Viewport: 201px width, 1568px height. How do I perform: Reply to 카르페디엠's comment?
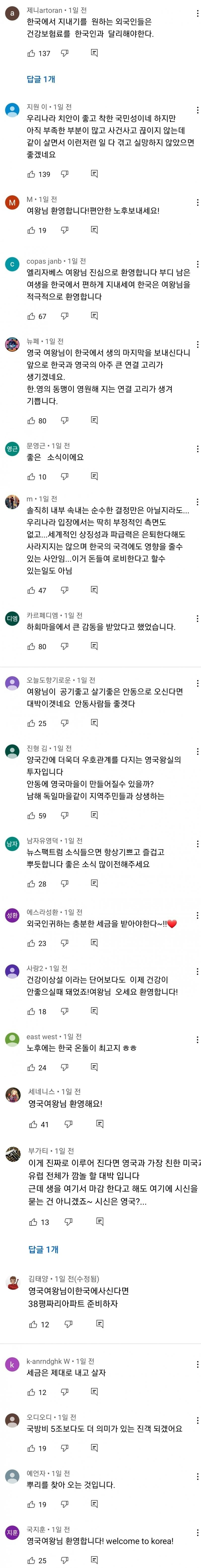[x=94, y=646]
